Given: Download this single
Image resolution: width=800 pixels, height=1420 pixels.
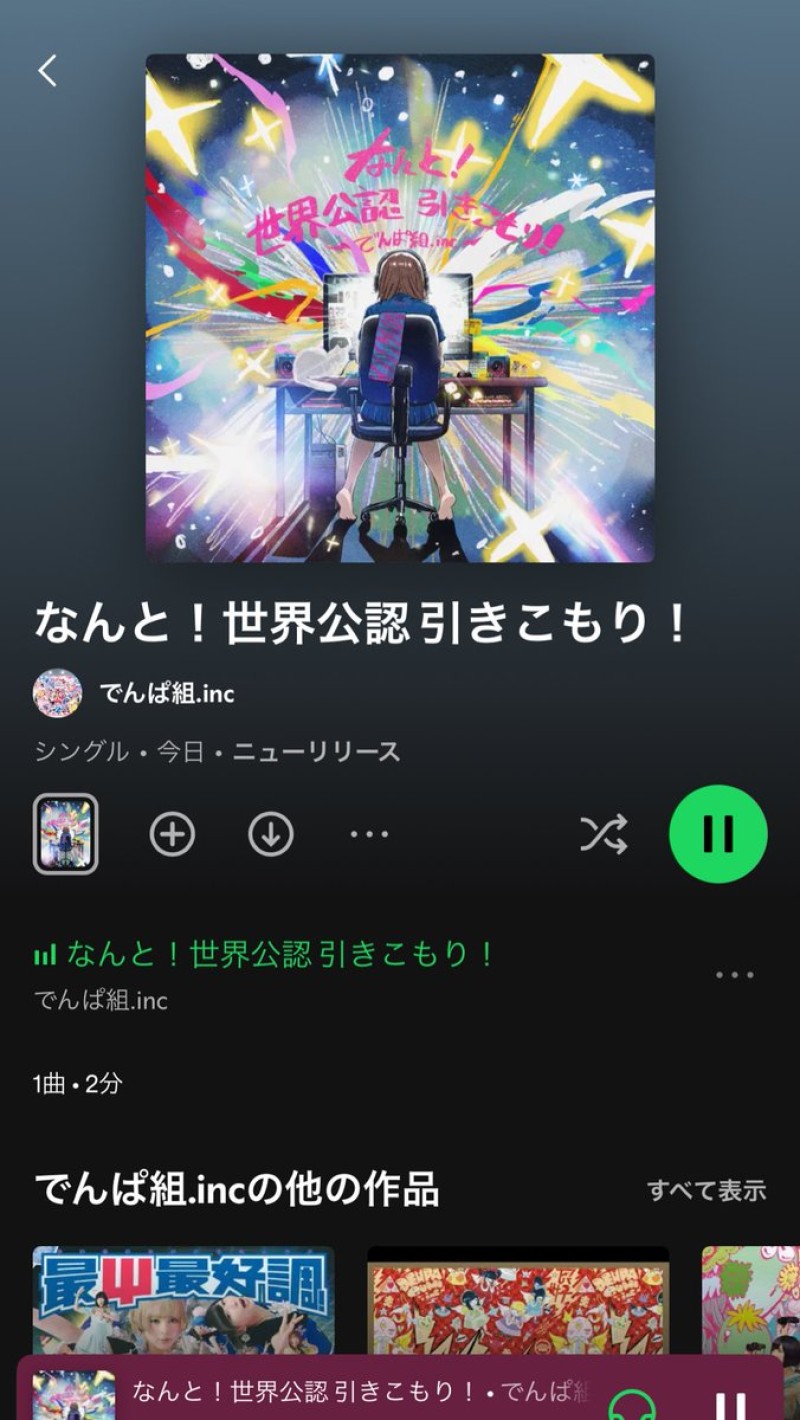Looking at the screenshot, I should coord(270,834).
